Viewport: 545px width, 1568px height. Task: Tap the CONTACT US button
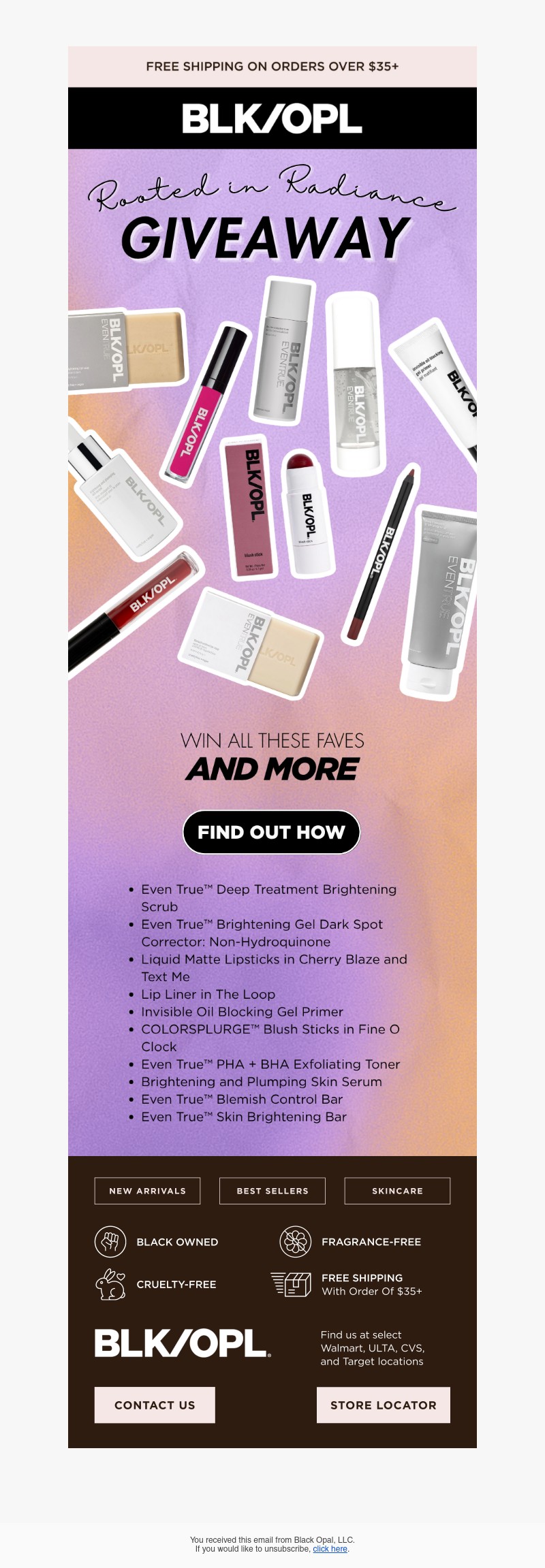coord(155,1405)
